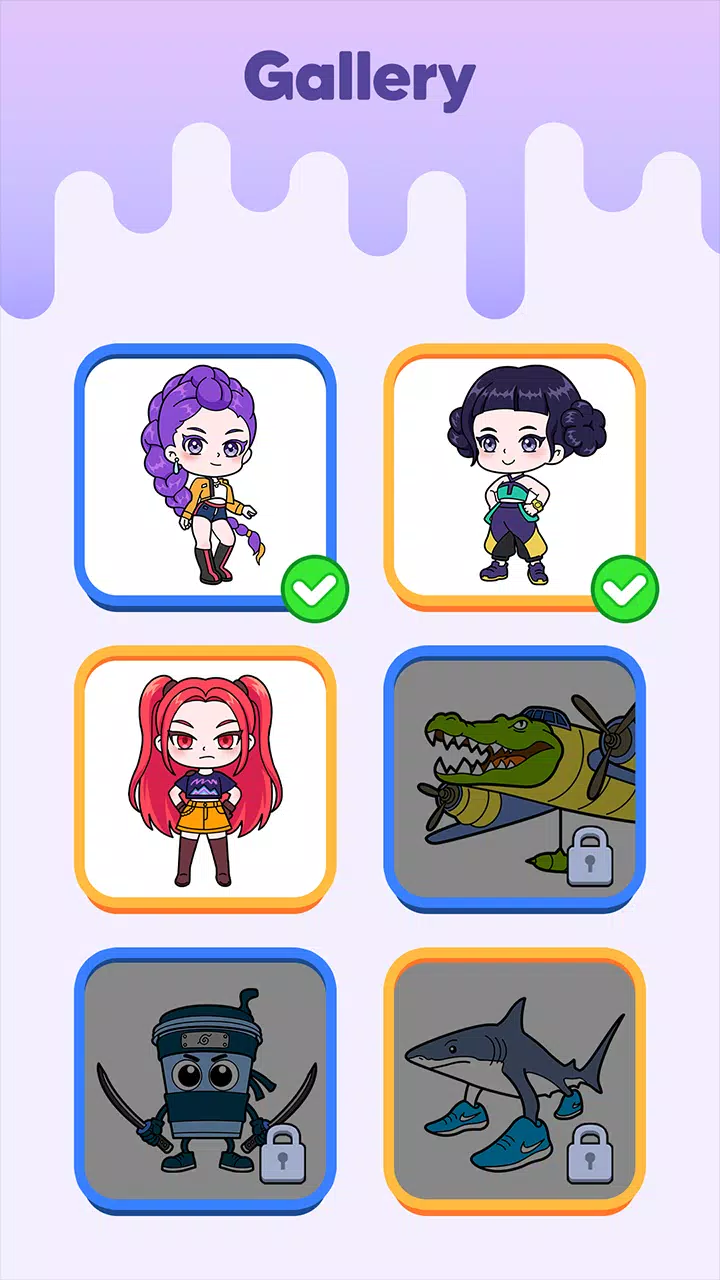The image size is (720, 1280).
Task: Tap the locked ninja coffee cup picture
Action: click(205, 1080)
